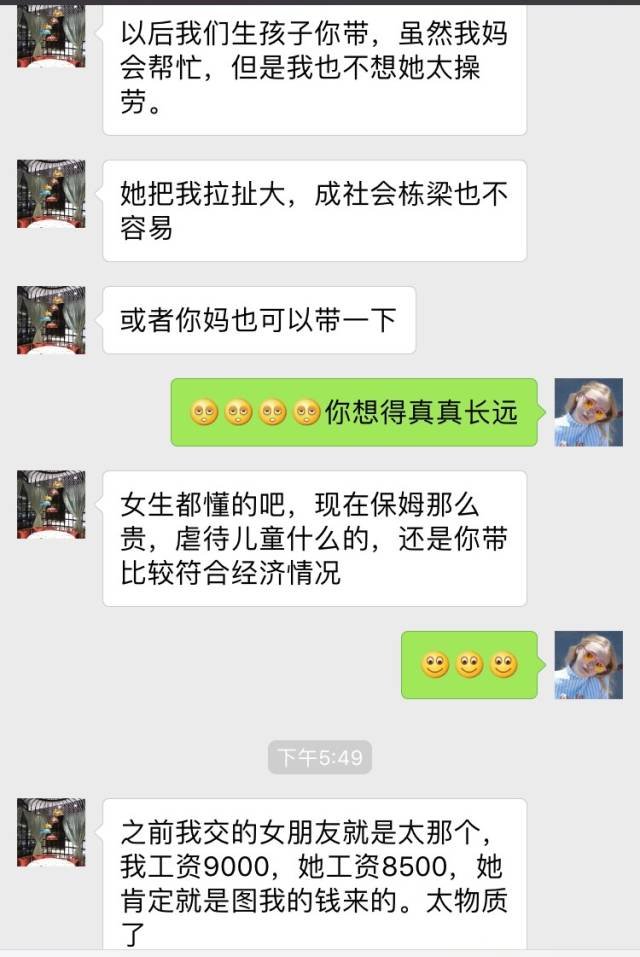The image size is (640, 957).
Task: Open avatar beside '女生都懂的吧' message
Action: point(51,505)
